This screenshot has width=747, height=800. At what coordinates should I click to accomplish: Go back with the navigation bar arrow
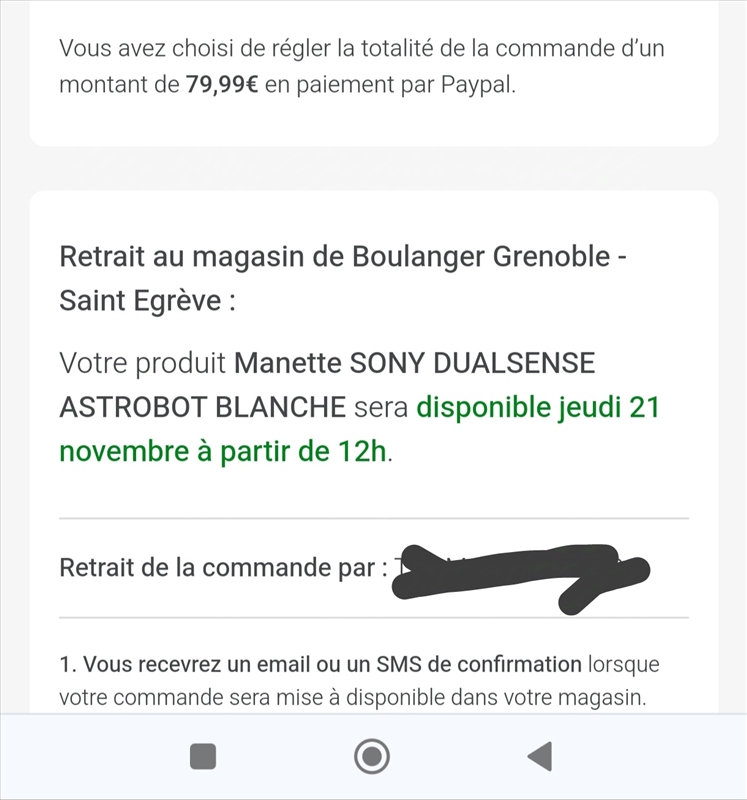click(540, 757)
